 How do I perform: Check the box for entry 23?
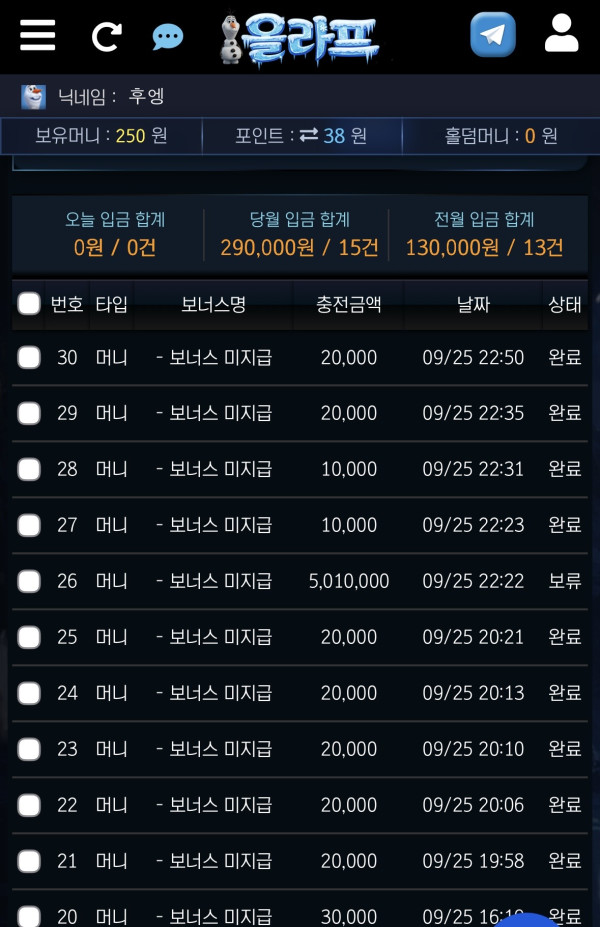tap(29, 748)
